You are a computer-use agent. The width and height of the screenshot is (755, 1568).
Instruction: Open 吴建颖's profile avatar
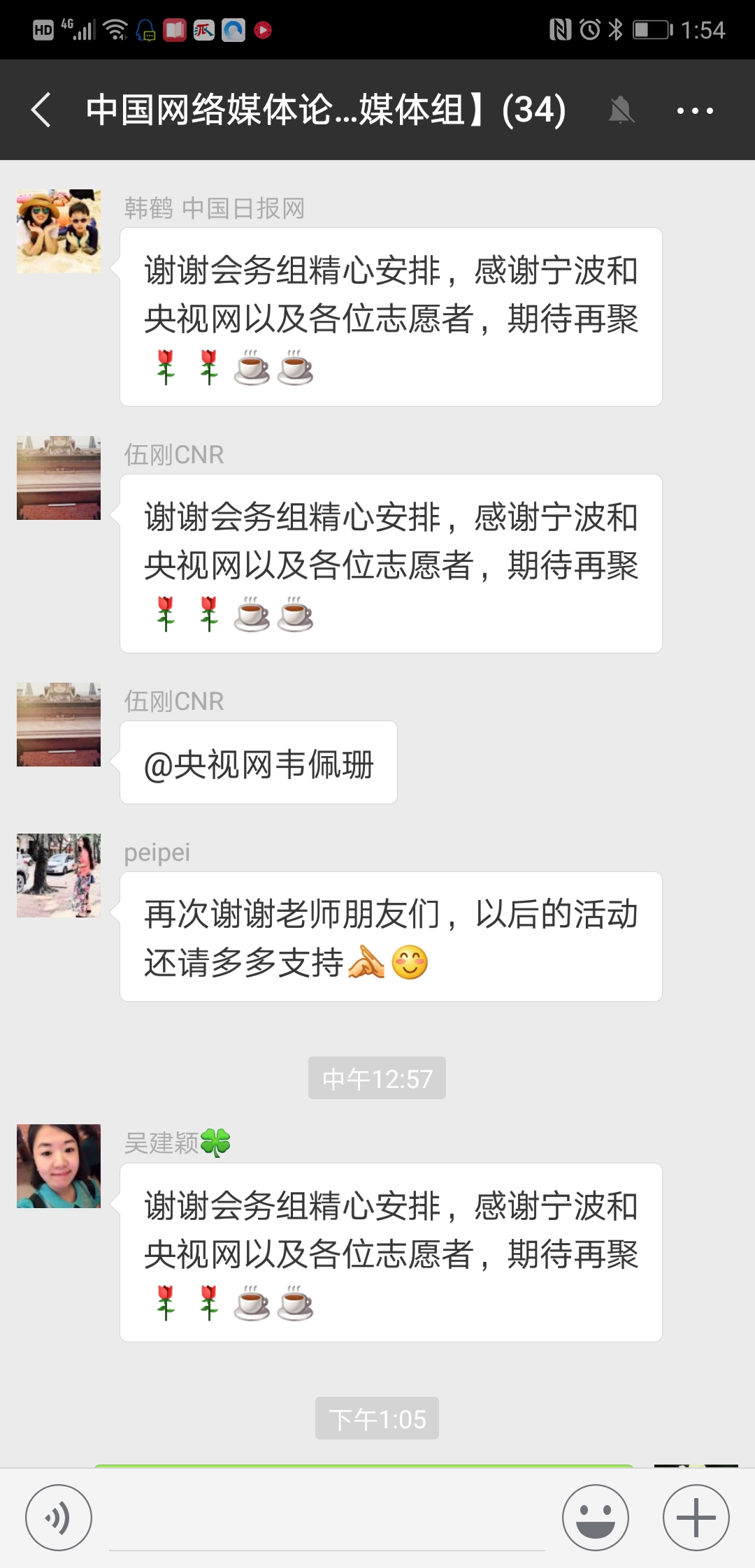point(59,1166)
